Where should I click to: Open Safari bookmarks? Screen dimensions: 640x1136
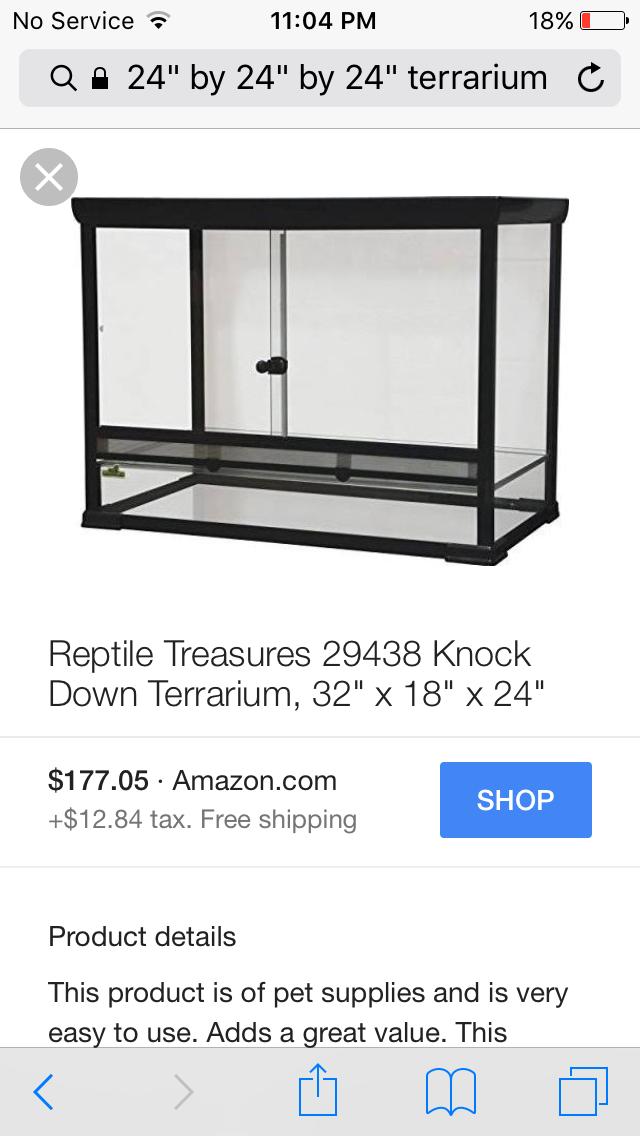point(450,1091)
